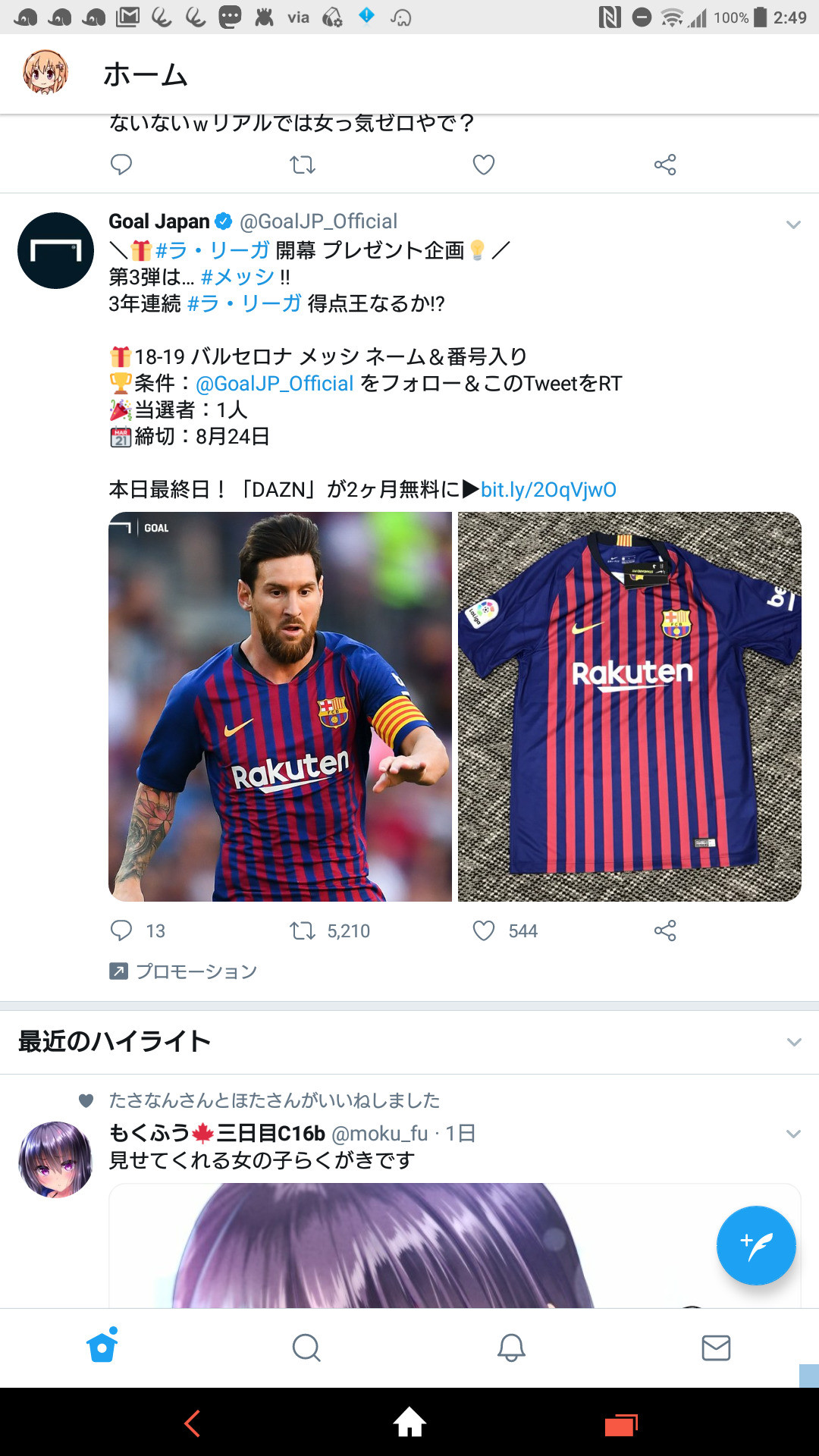
Task: Like the Goal Japan tweet
Action: tap(484, 930)
